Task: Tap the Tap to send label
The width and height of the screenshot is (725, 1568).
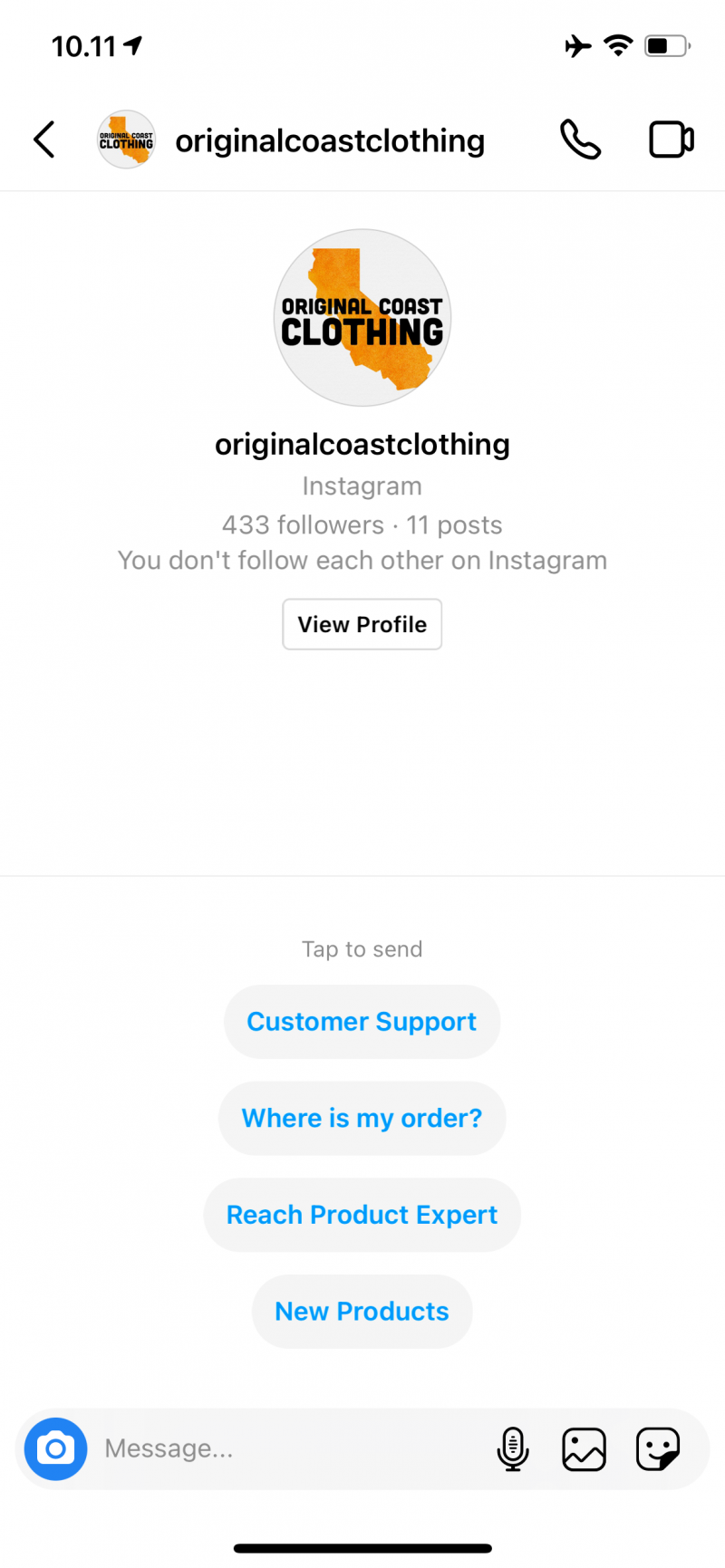Action: 362,948
